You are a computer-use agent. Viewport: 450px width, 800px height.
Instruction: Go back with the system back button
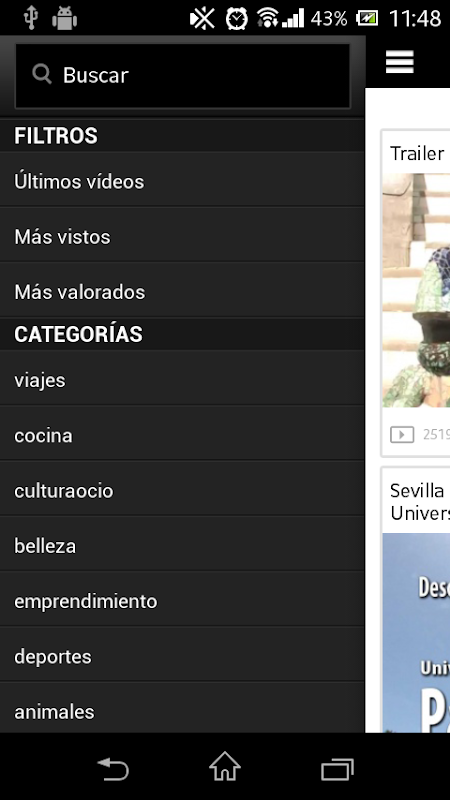tap(113, 768)
